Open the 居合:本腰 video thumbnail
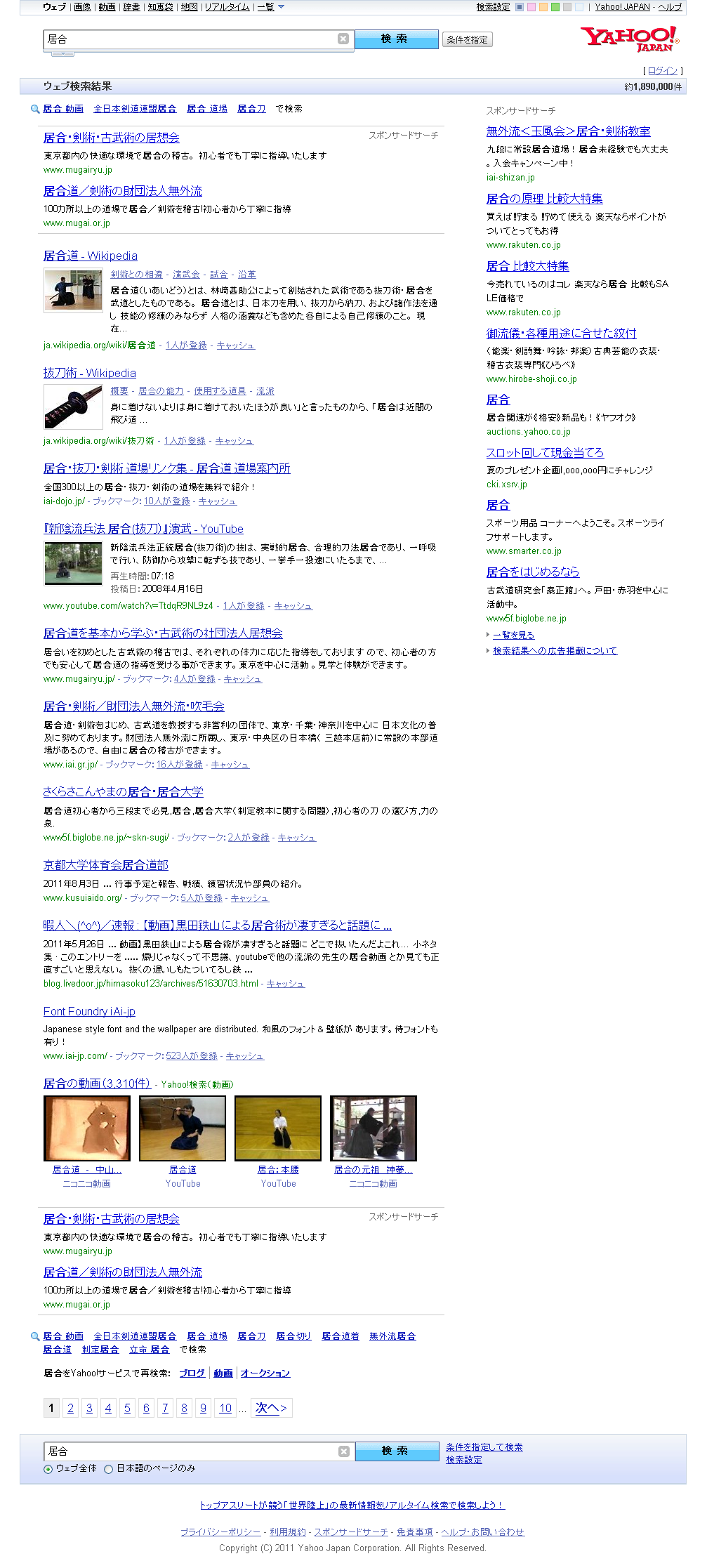The height and width of the screenshot is (1568, 707). click(x=278, y=1128)
